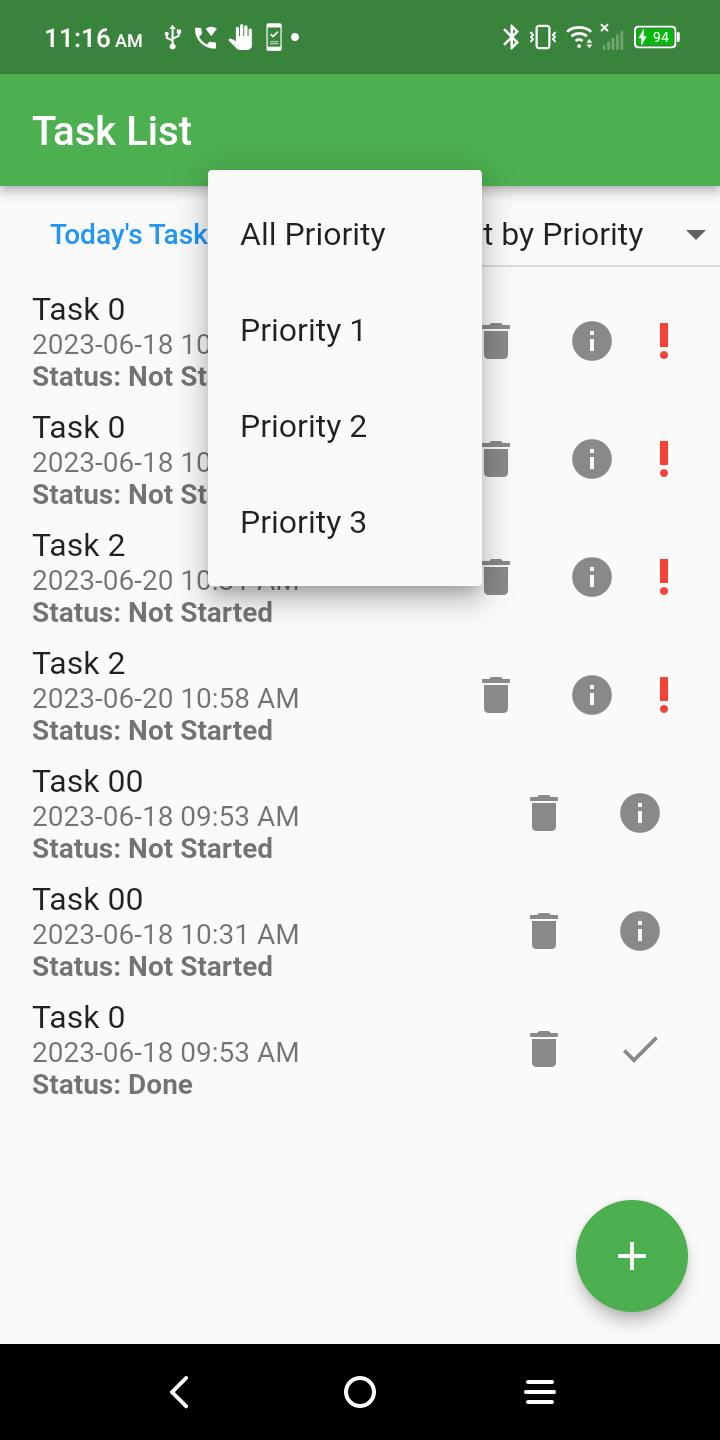
Task: Delete Task 00 dated 10:31 AM
Action: (543, 930)
